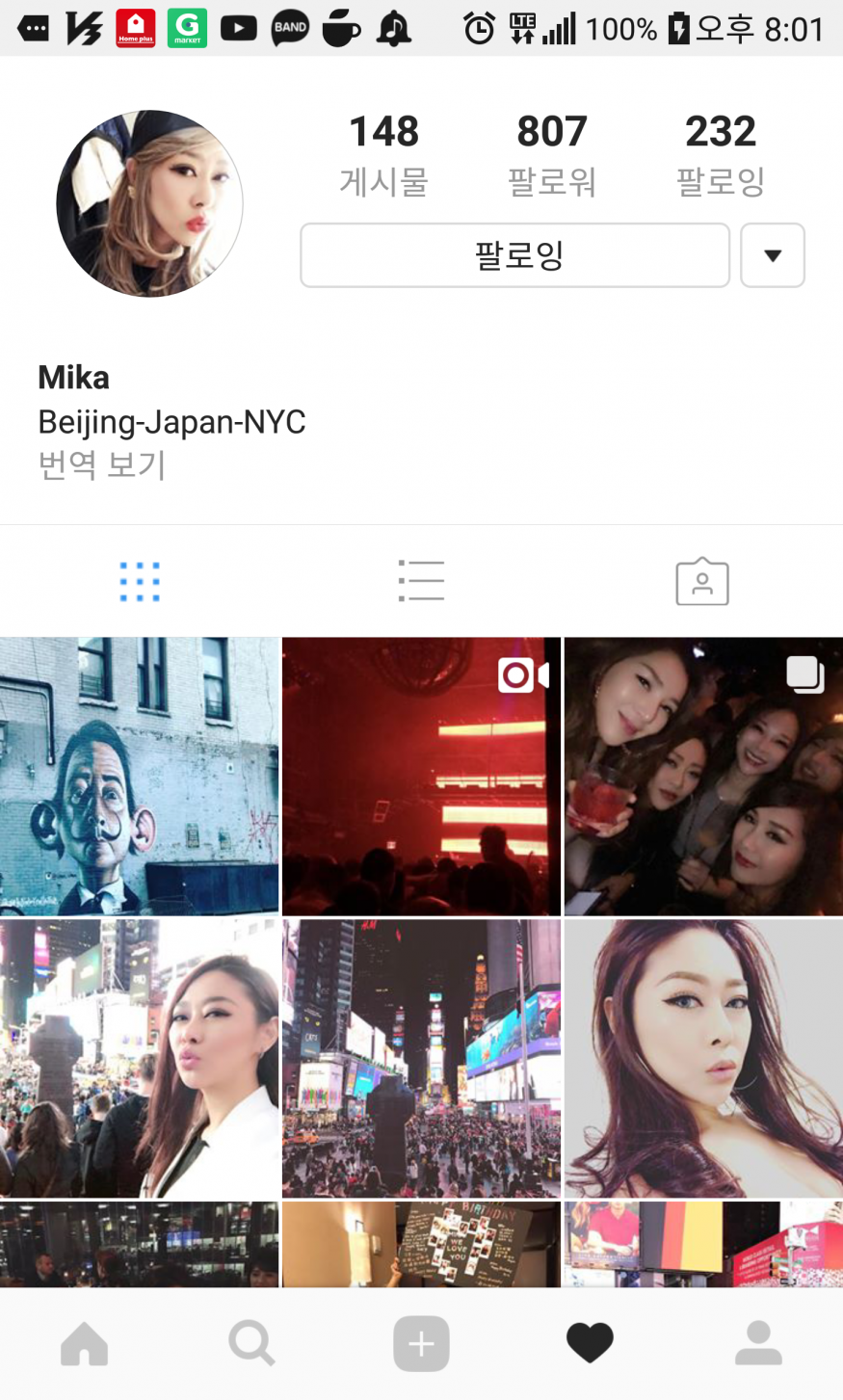Viewport: 843px width, 1400px height.
Task: Go to my own profile tab
Action: (x=758, y=1343)
